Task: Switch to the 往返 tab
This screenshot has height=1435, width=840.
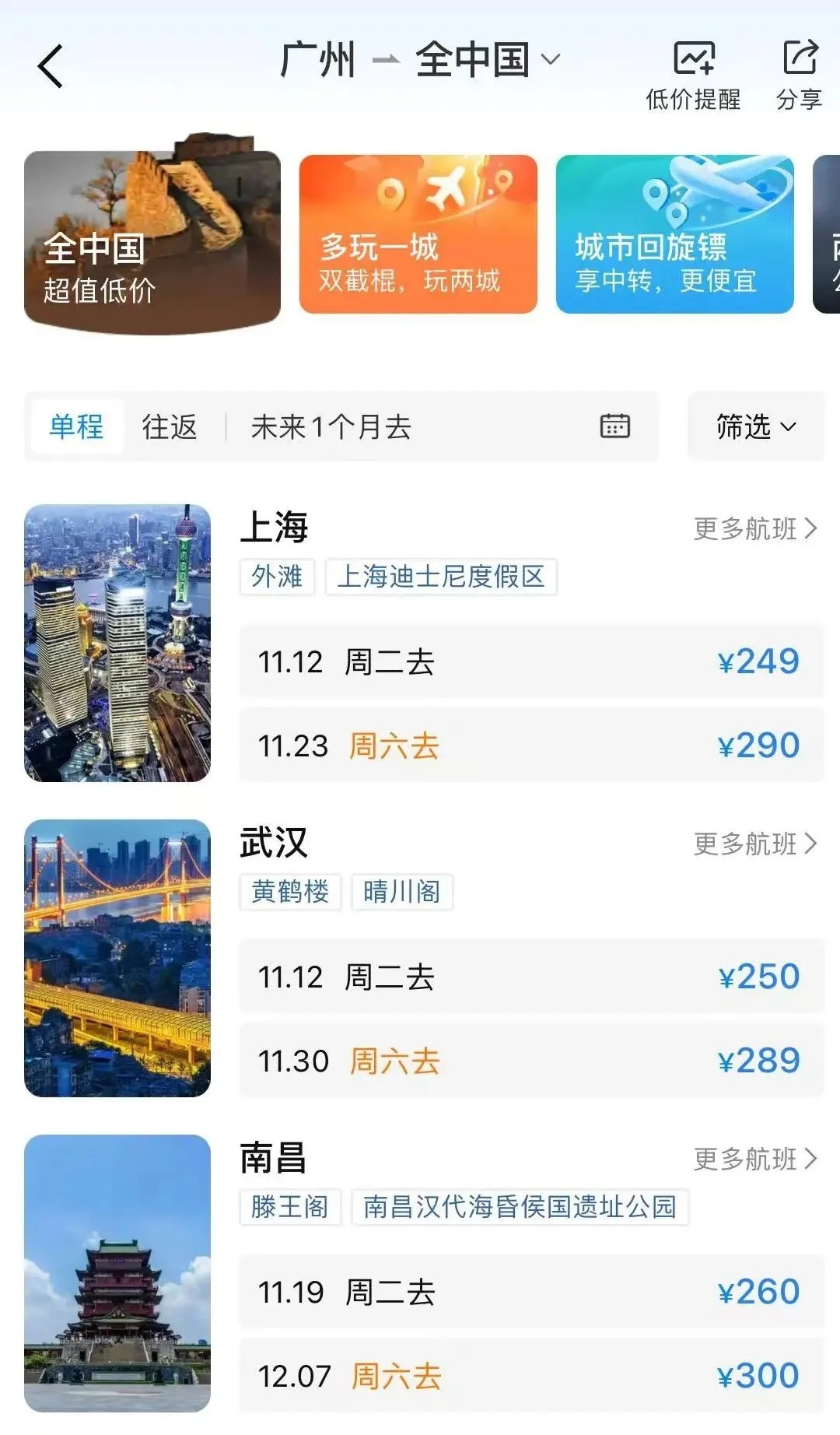Action: point(169,426)
